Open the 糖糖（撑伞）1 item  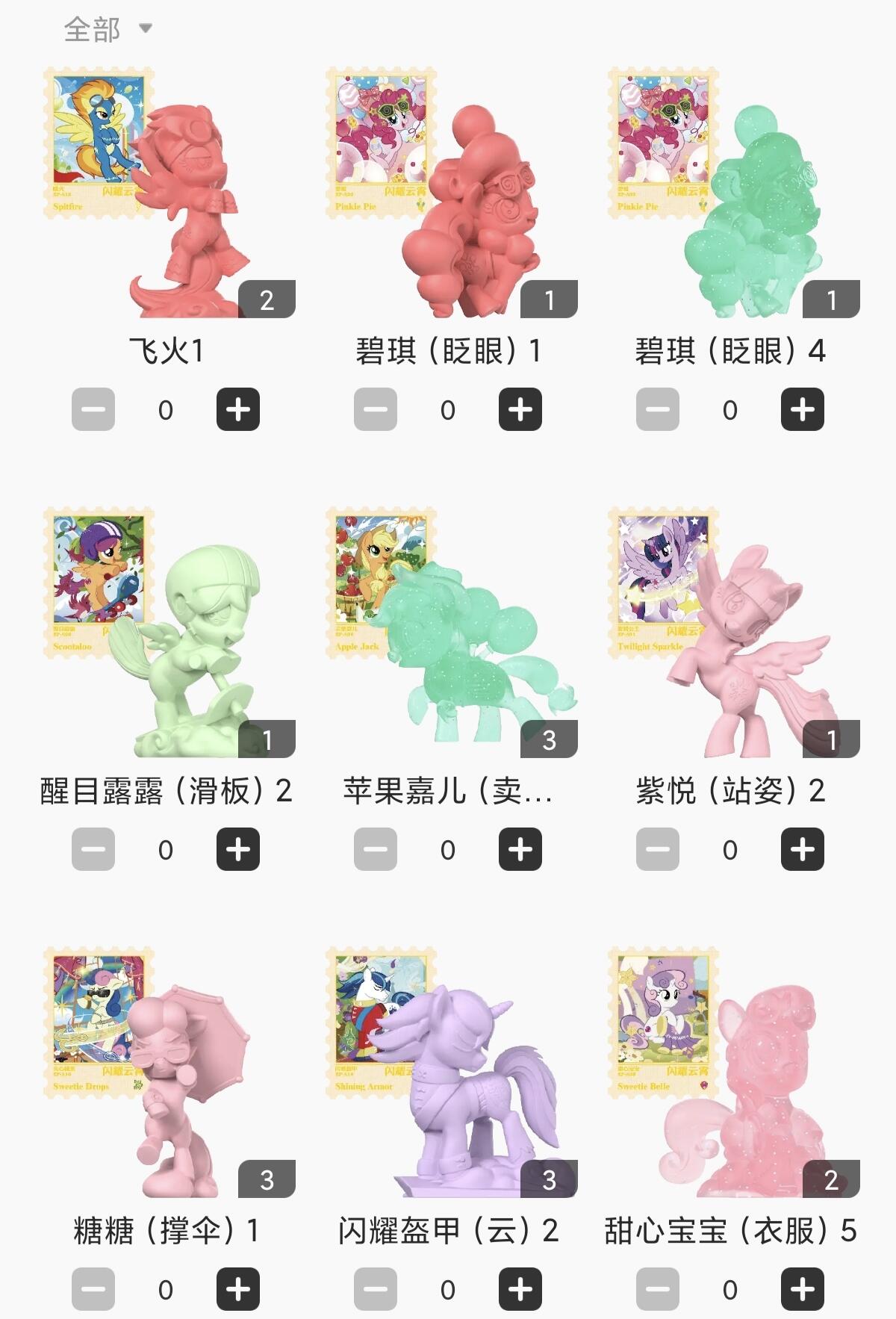coord(170,1074)
